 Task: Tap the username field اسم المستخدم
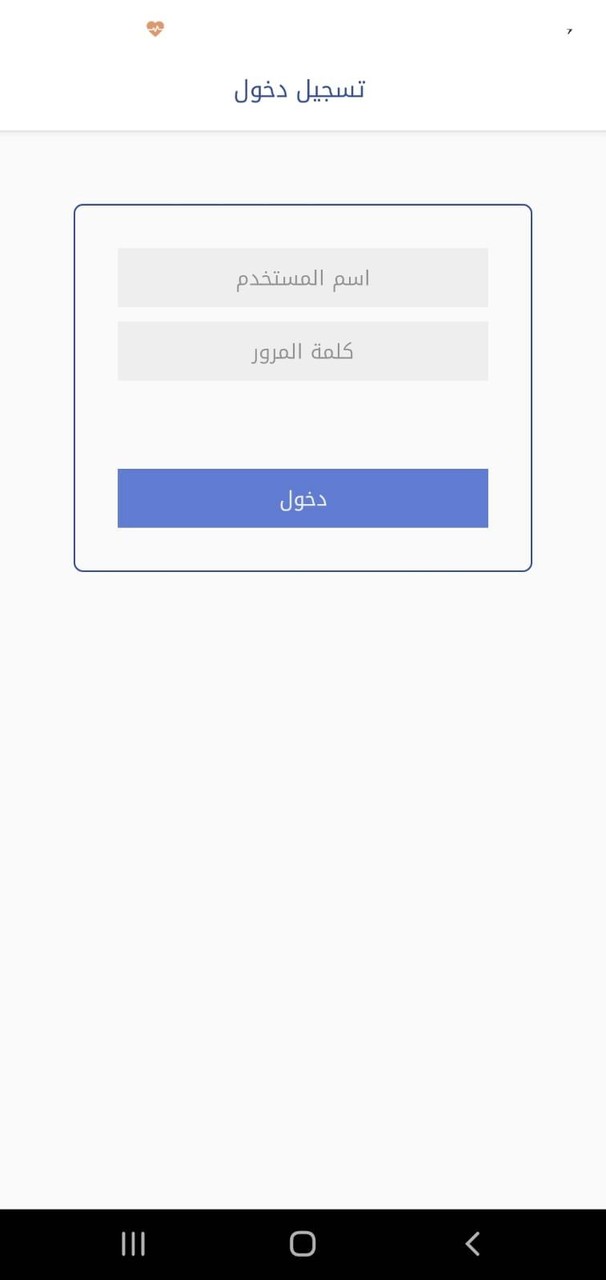coord(302,278)
